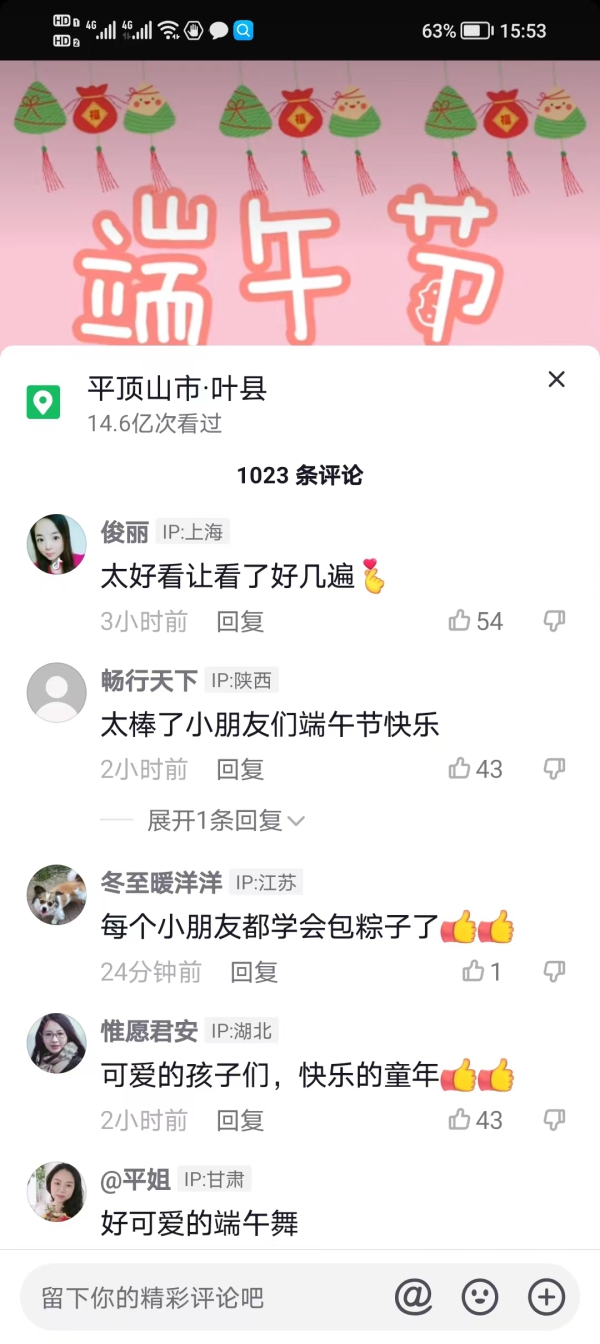View @平姐's profile avatar
600x1344 pixels.
click(56, 1192)
